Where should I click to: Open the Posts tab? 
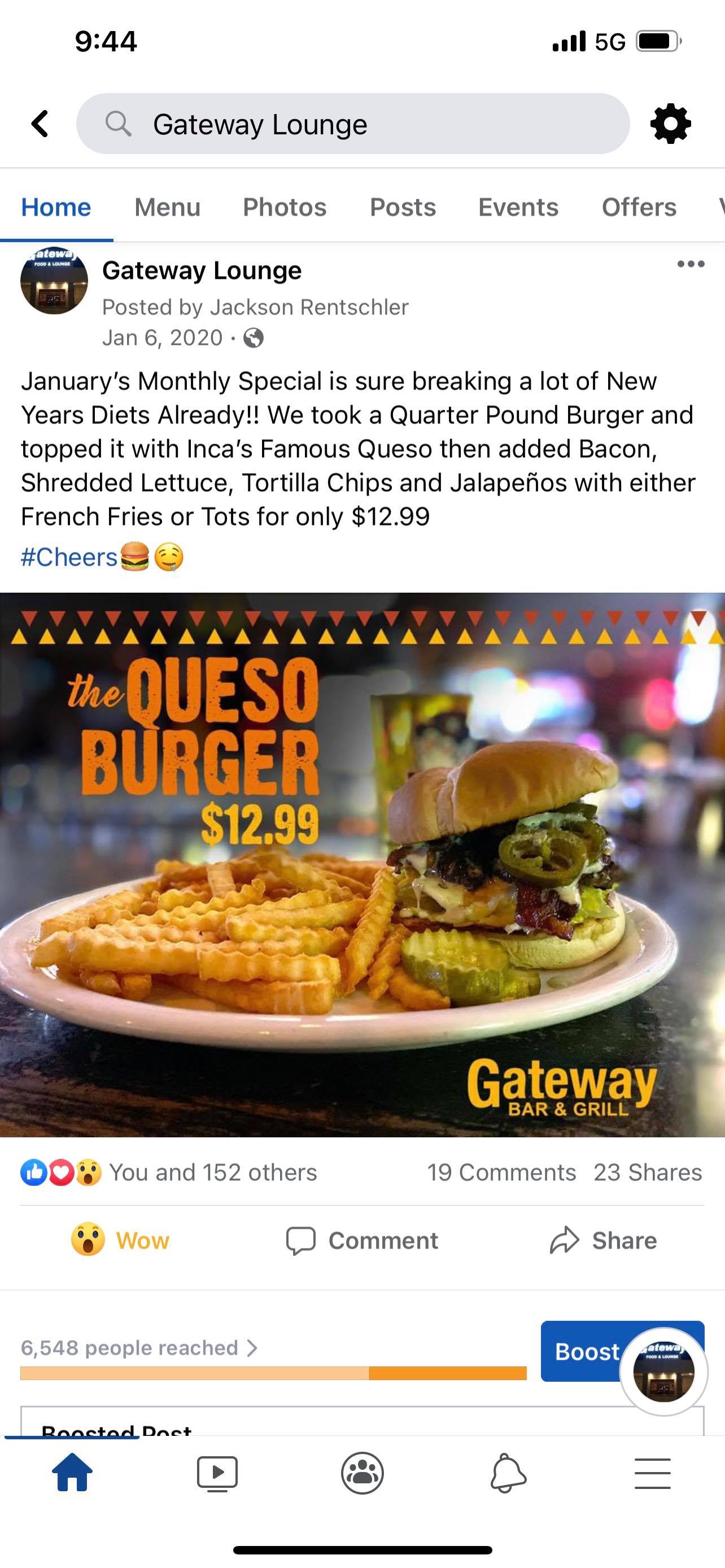403,208
